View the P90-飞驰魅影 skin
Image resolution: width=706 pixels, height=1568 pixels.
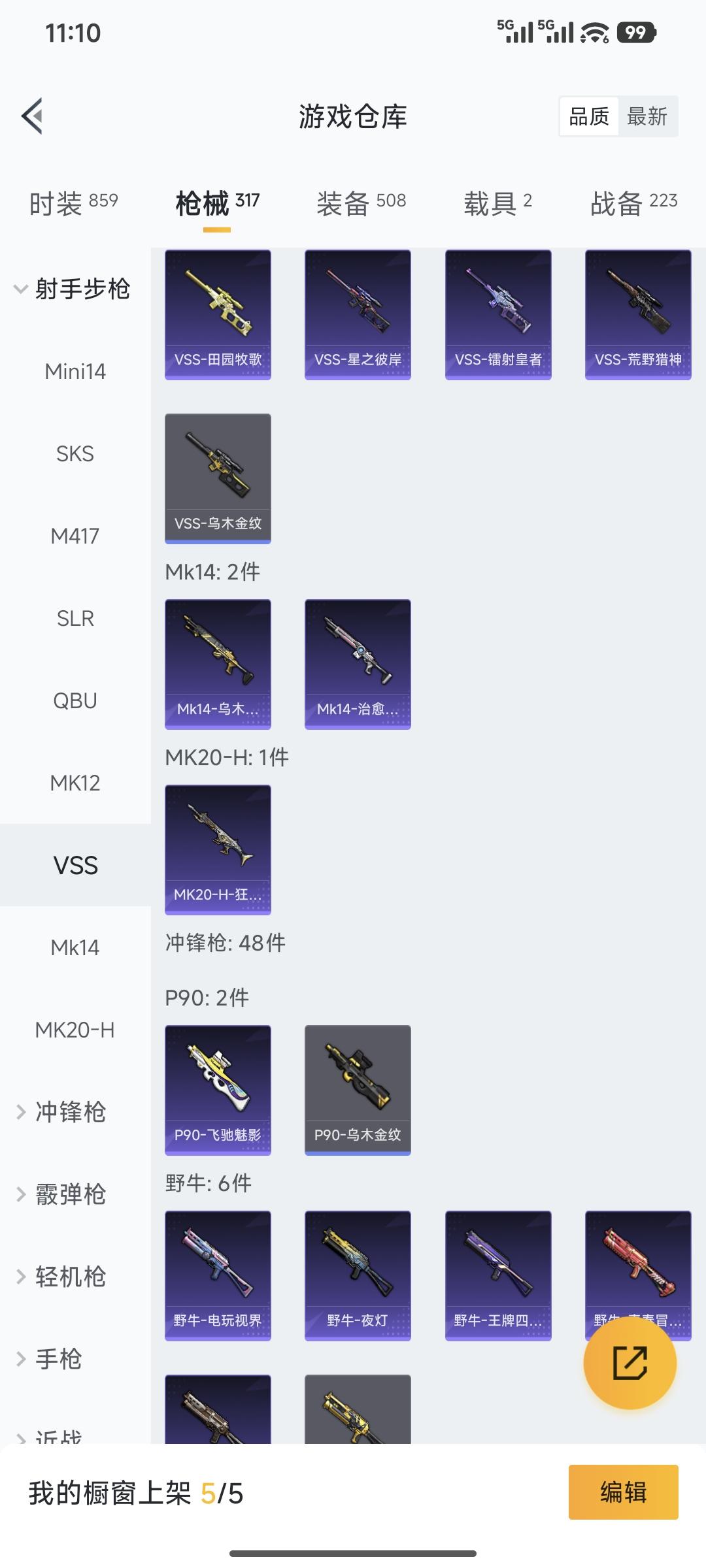tap(218, 1090)
